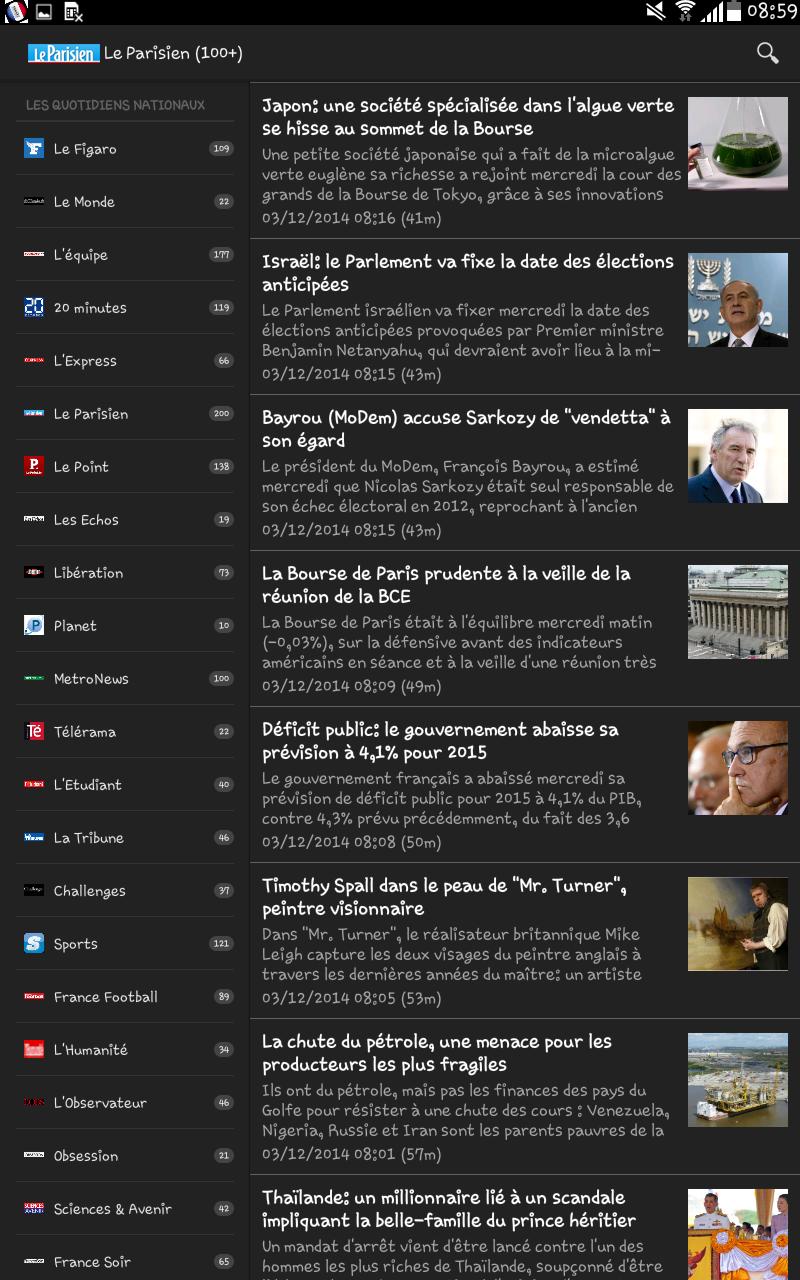Select the 20 minutes icon
Screen dimensions: 800x1280
tap(33, 307)
